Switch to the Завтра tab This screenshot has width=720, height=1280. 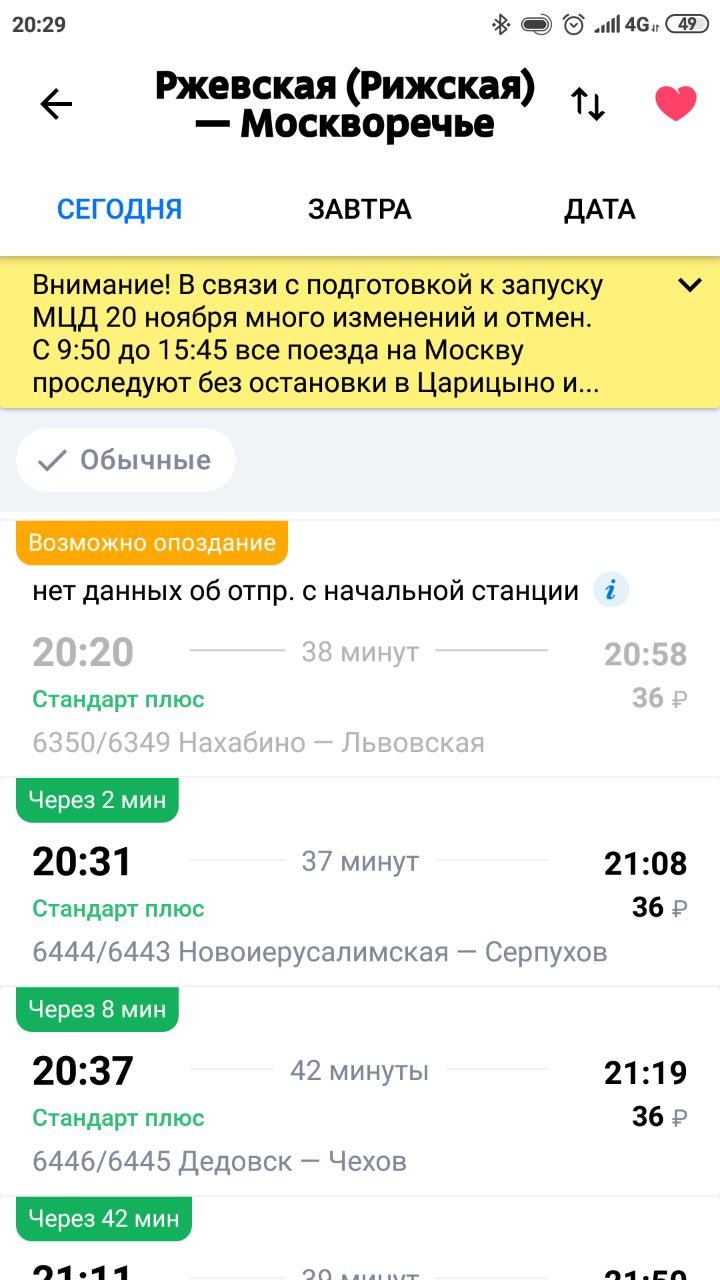point(360,209)
